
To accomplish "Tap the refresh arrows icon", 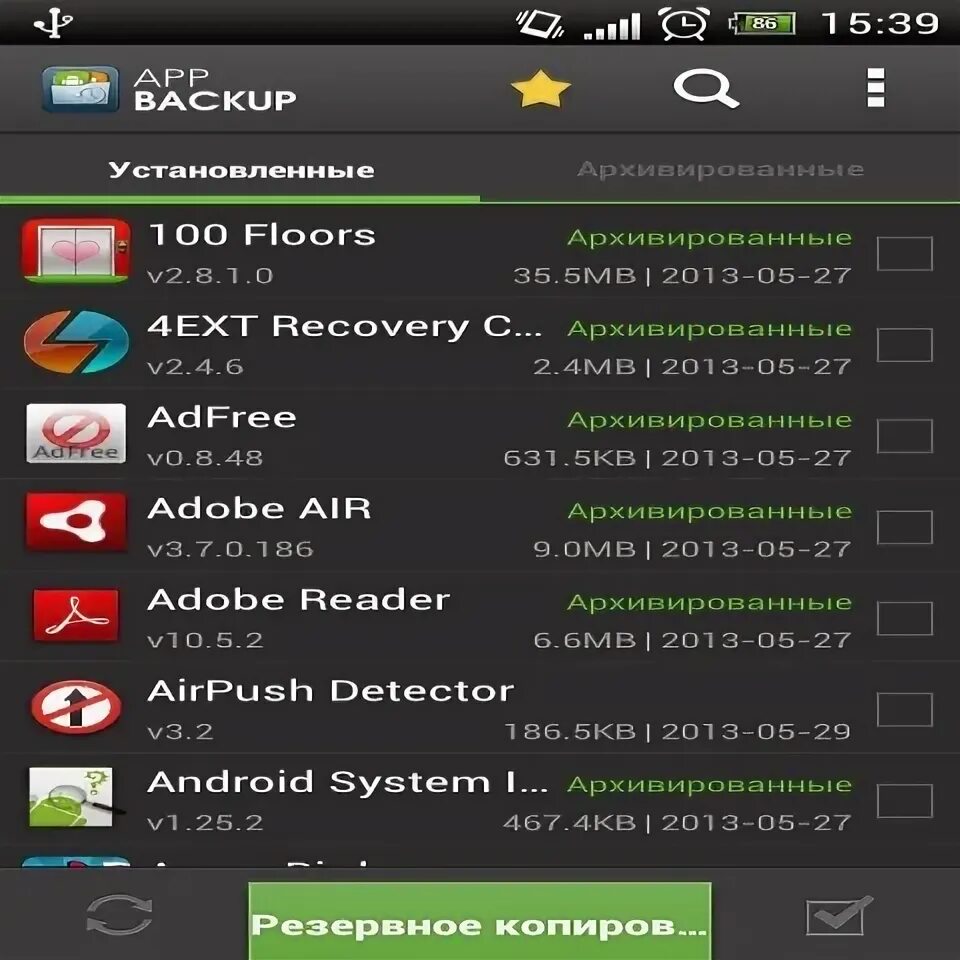I will [119, 915].
